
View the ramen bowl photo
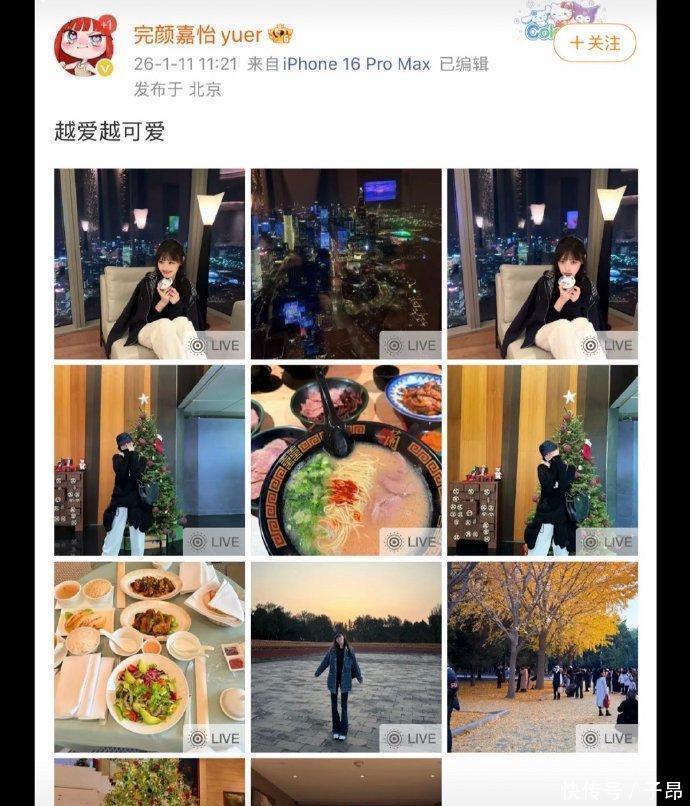pos(345,460)
